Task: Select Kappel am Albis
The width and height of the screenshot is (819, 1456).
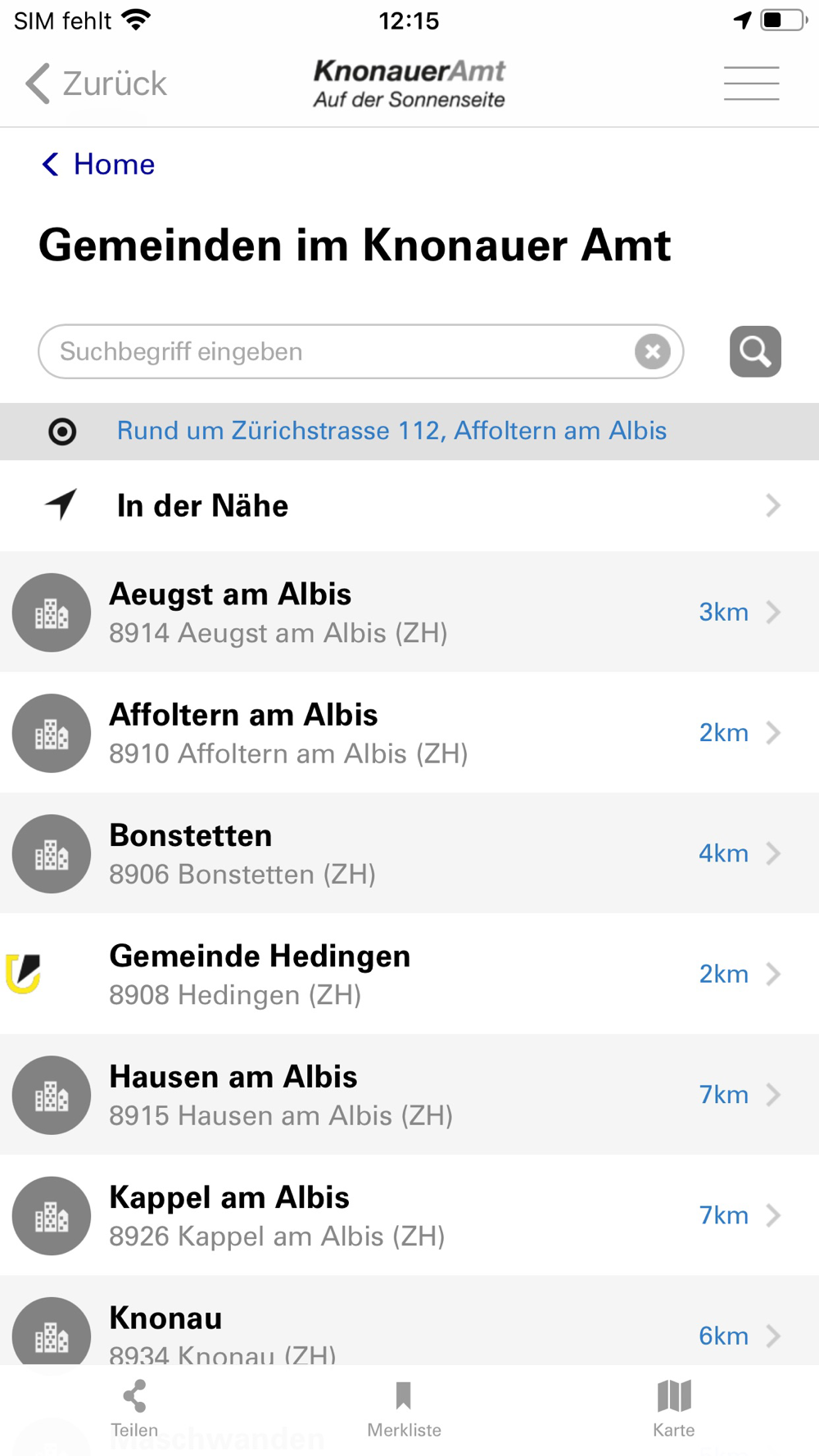Action: [409, 1214]
